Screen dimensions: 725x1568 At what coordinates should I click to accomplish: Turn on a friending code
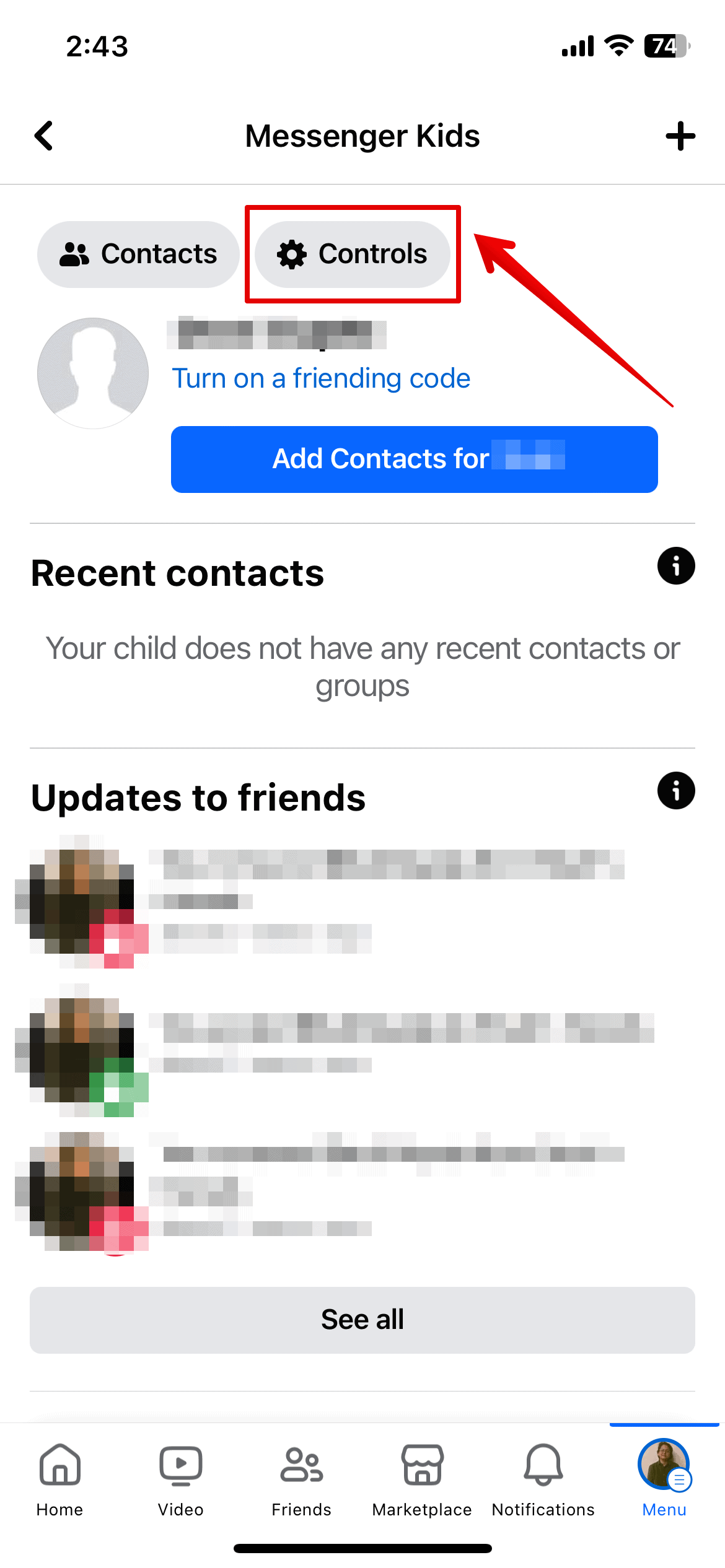pyautogui.click(x=321, y=378)
